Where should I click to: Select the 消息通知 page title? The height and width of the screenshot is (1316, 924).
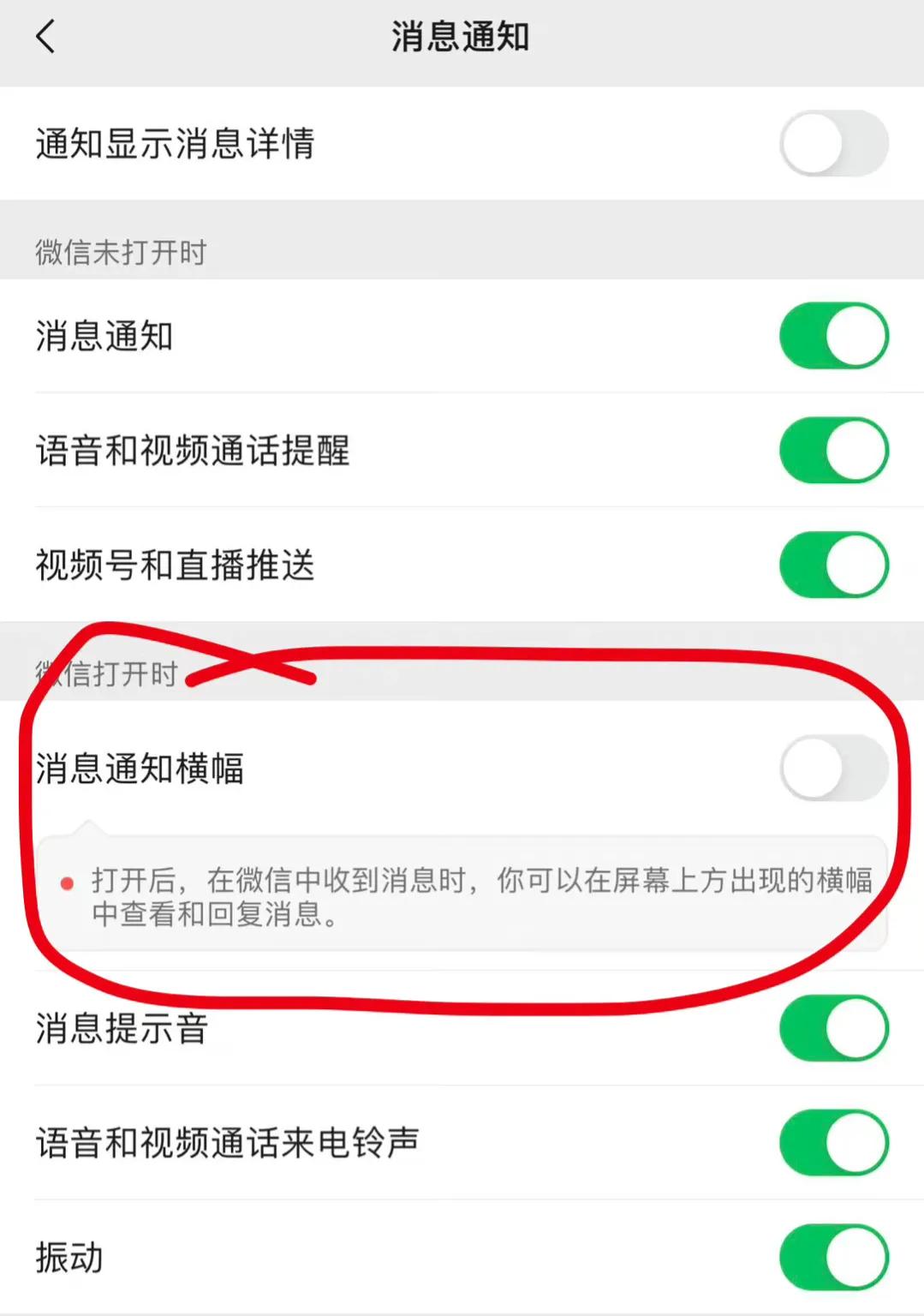point(461,37)
